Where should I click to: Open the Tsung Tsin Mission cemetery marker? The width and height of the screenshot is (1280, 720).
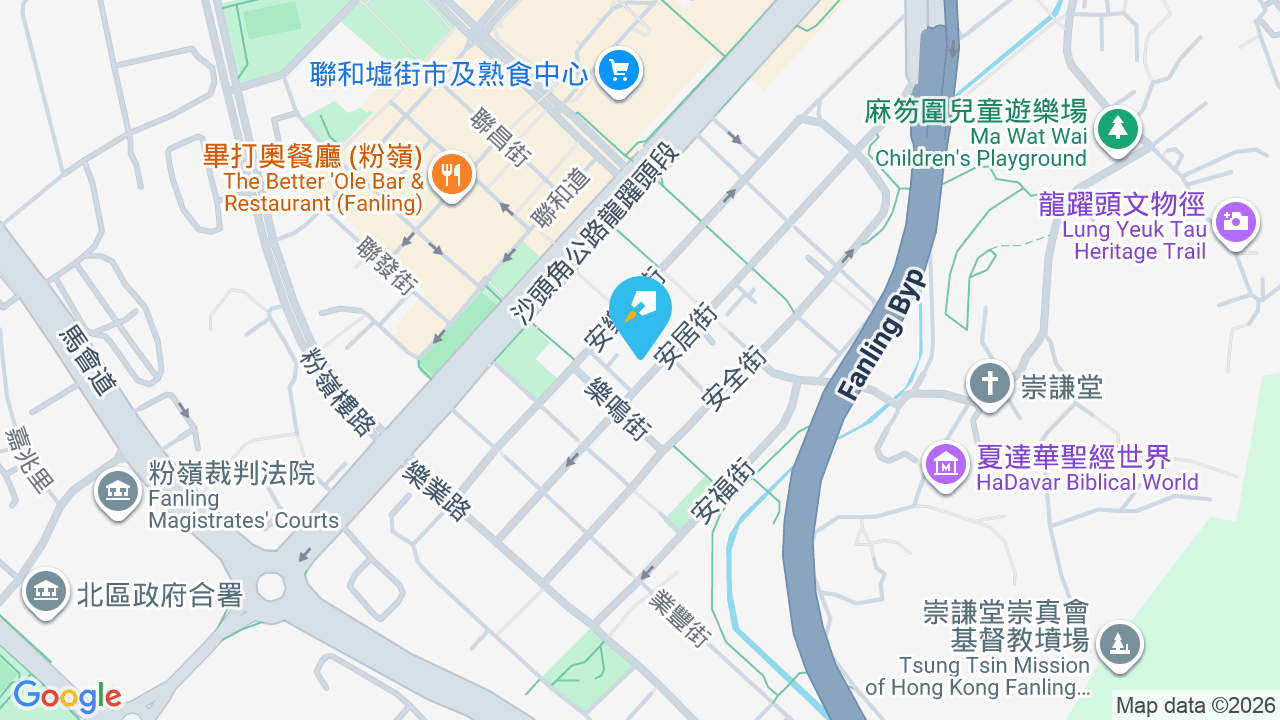pyautogui.click(x=1118, y=646)
